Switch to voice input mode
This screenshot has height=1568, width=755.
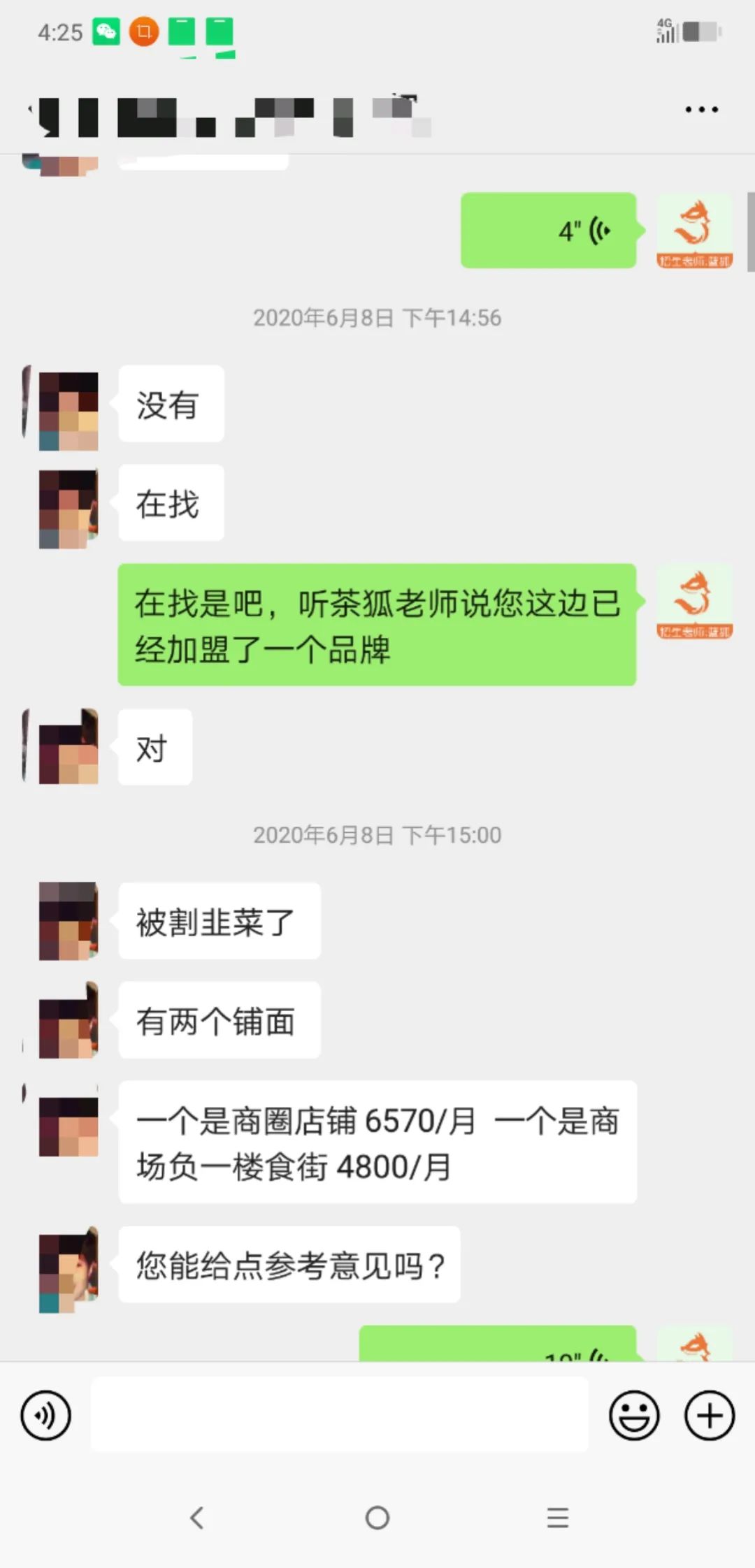46,1416
